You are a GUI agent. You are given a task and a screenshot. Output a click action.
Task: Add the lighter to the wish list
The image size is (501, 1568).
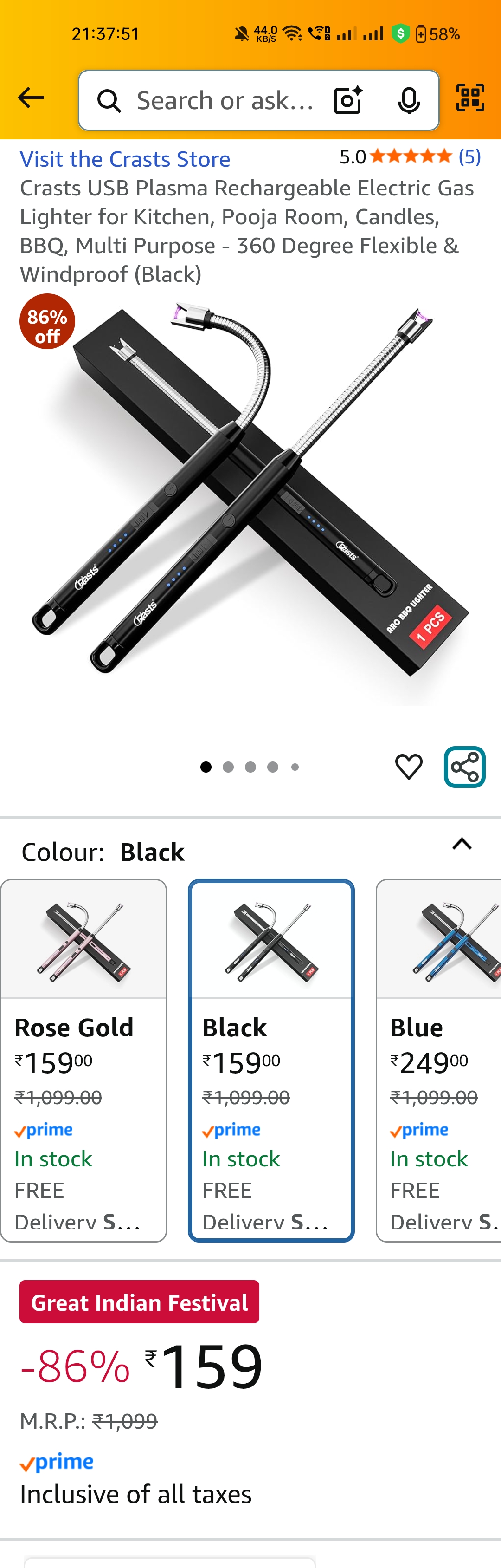[409, 766]
